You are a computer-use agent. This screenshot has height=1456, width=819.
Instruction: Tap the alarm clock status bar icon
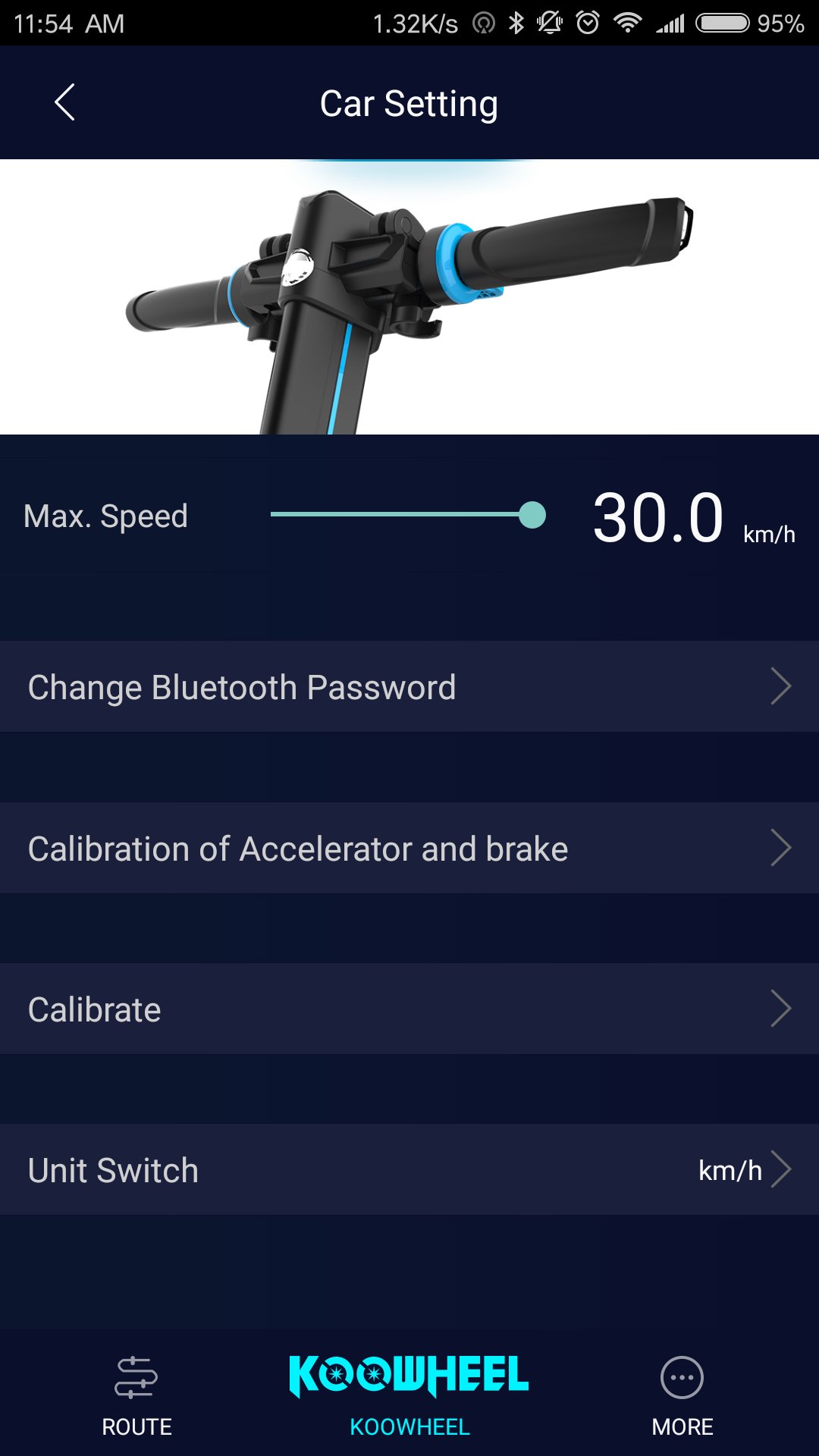click(x=587, y=23)
